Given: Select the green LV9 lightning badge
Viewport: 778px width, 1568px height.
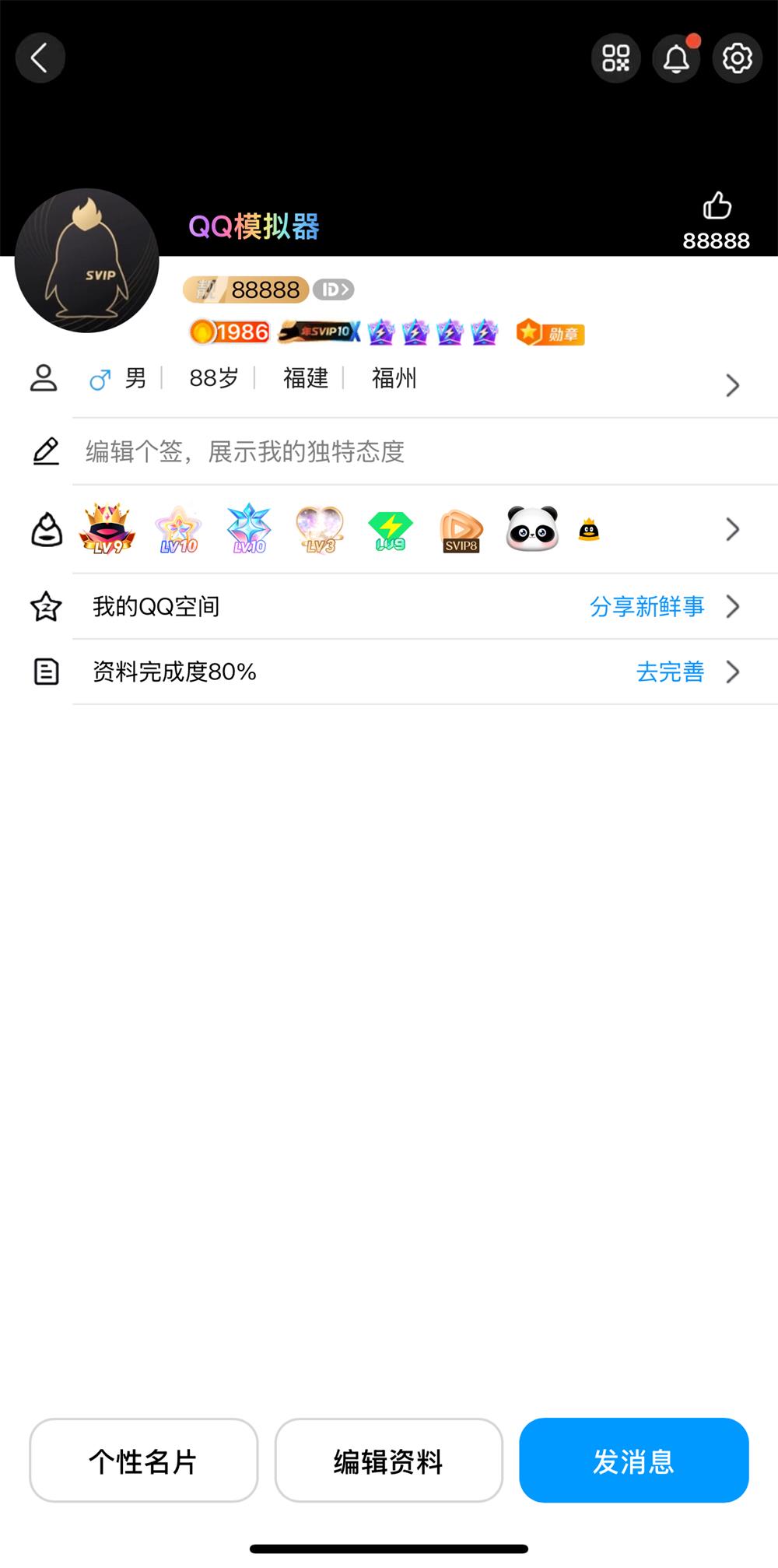Looking at the screenshot, I should (389, 530).
